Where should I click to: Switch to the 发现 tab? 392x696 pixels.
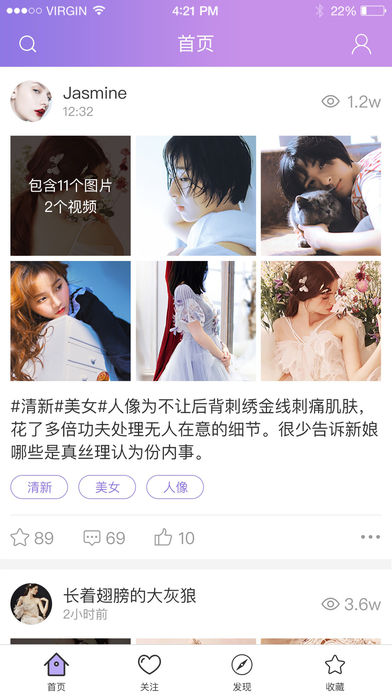coord(242,672)
